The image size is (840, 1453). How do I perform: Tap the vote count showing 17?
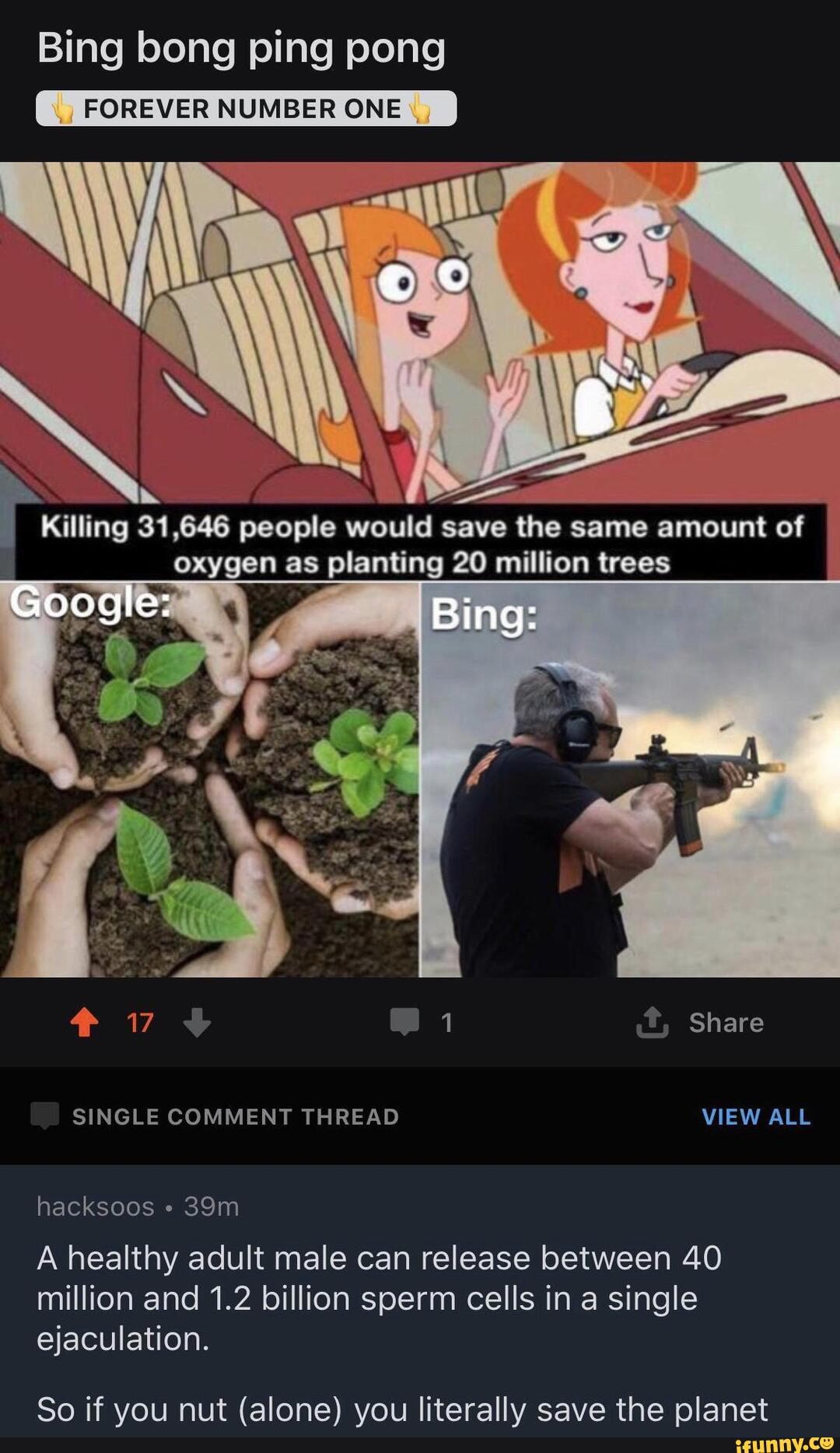[x=138, y=1024]
